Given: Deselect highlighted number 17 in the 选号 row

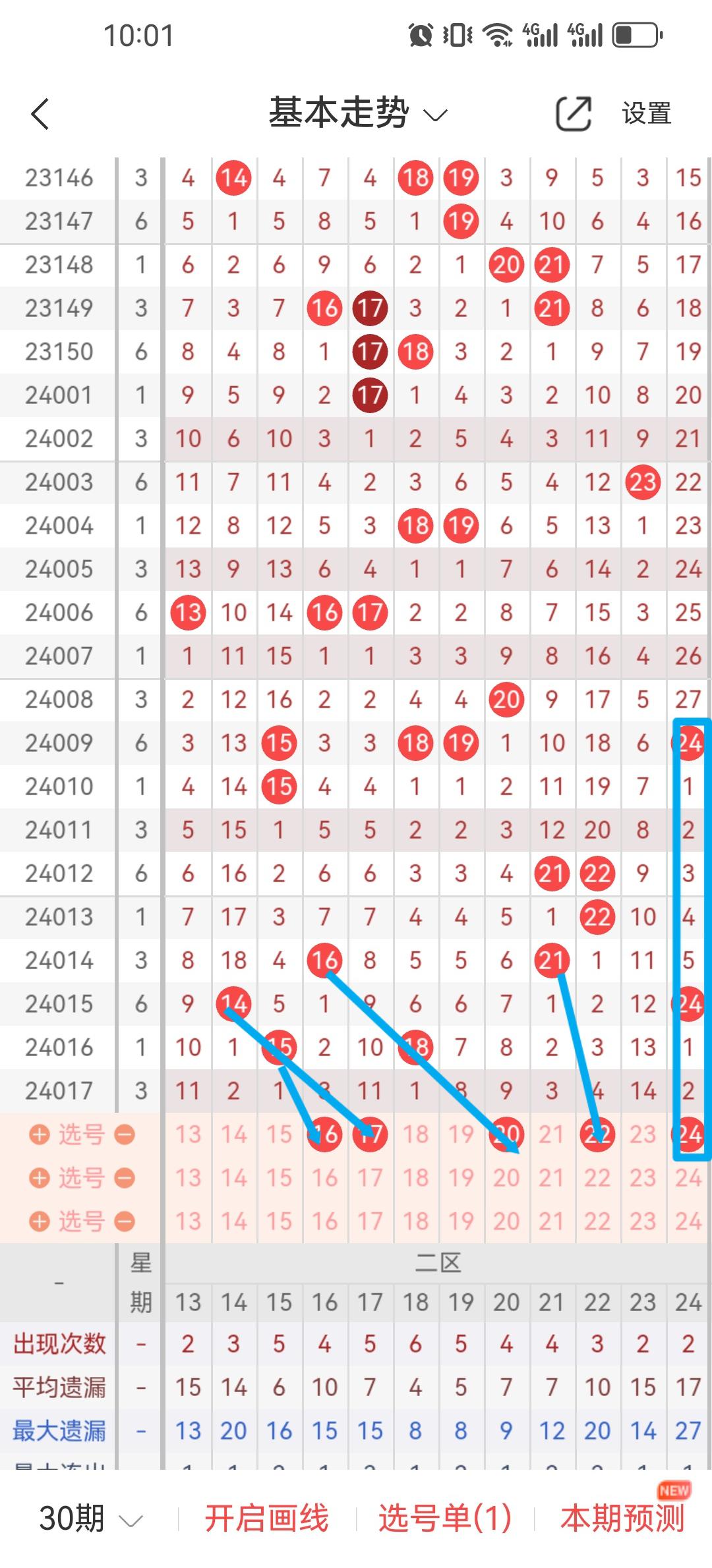Looking at the screenshot, I should [370, 1134].
